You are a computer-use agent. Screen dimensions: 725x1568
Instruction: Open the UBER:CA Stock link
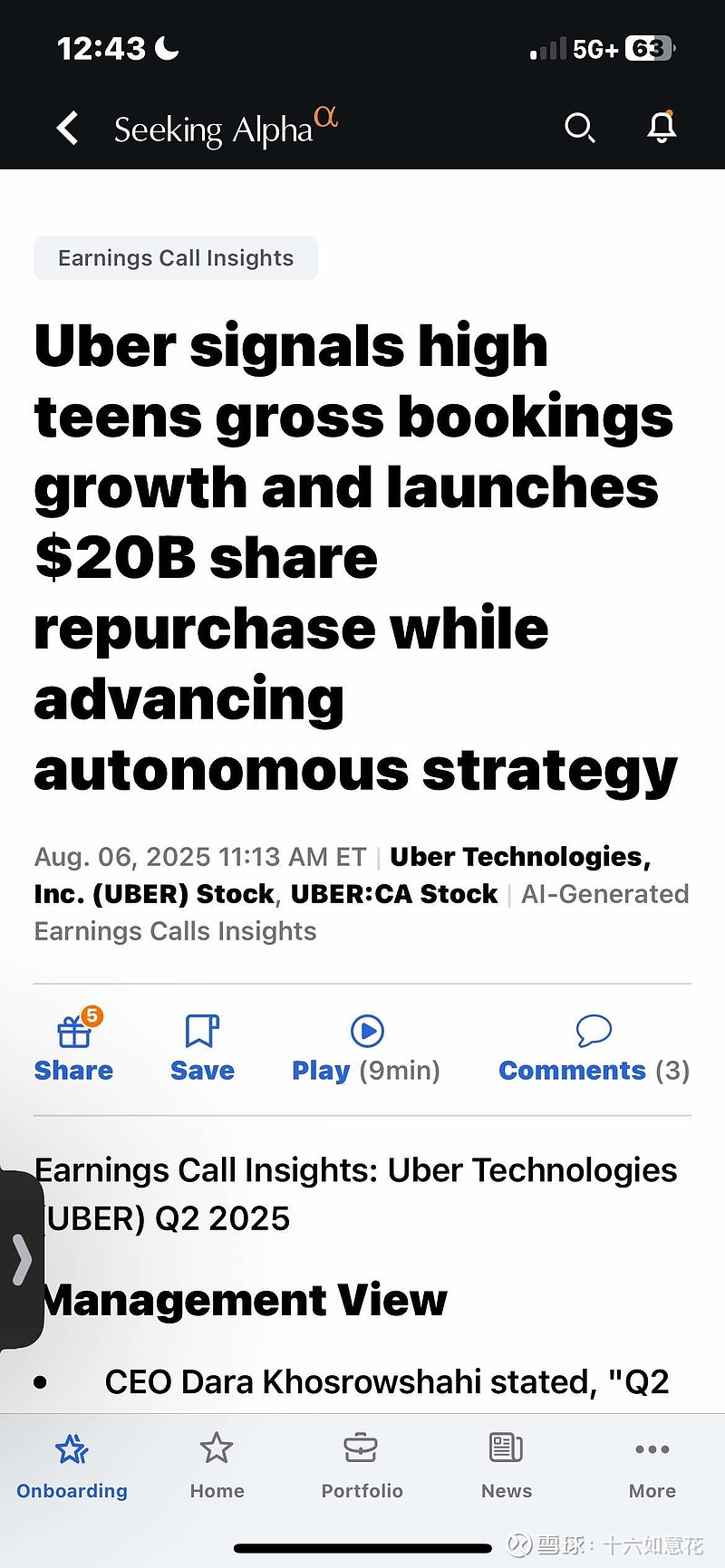(x=394, y=894)
